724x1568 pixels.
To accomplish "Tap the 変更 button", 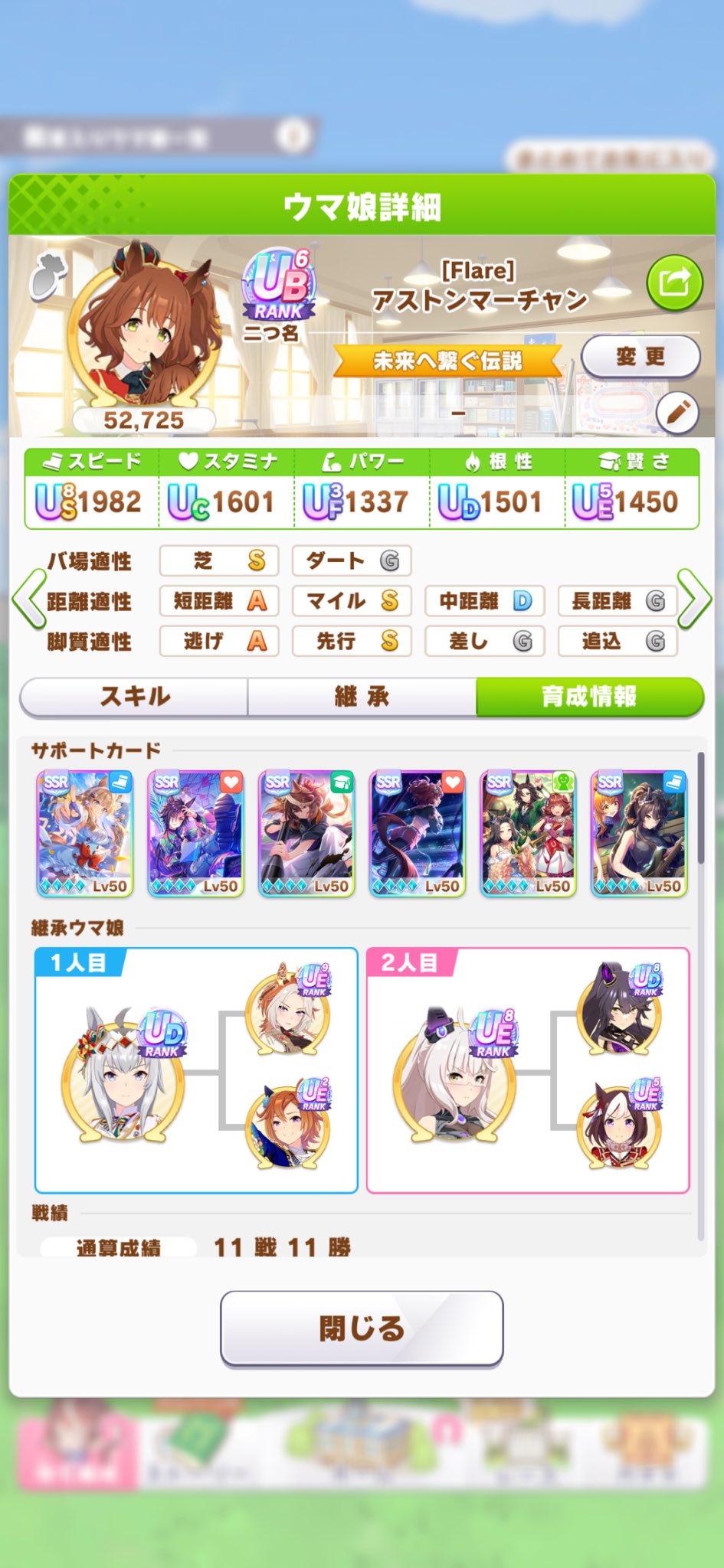I will (640, 357).
